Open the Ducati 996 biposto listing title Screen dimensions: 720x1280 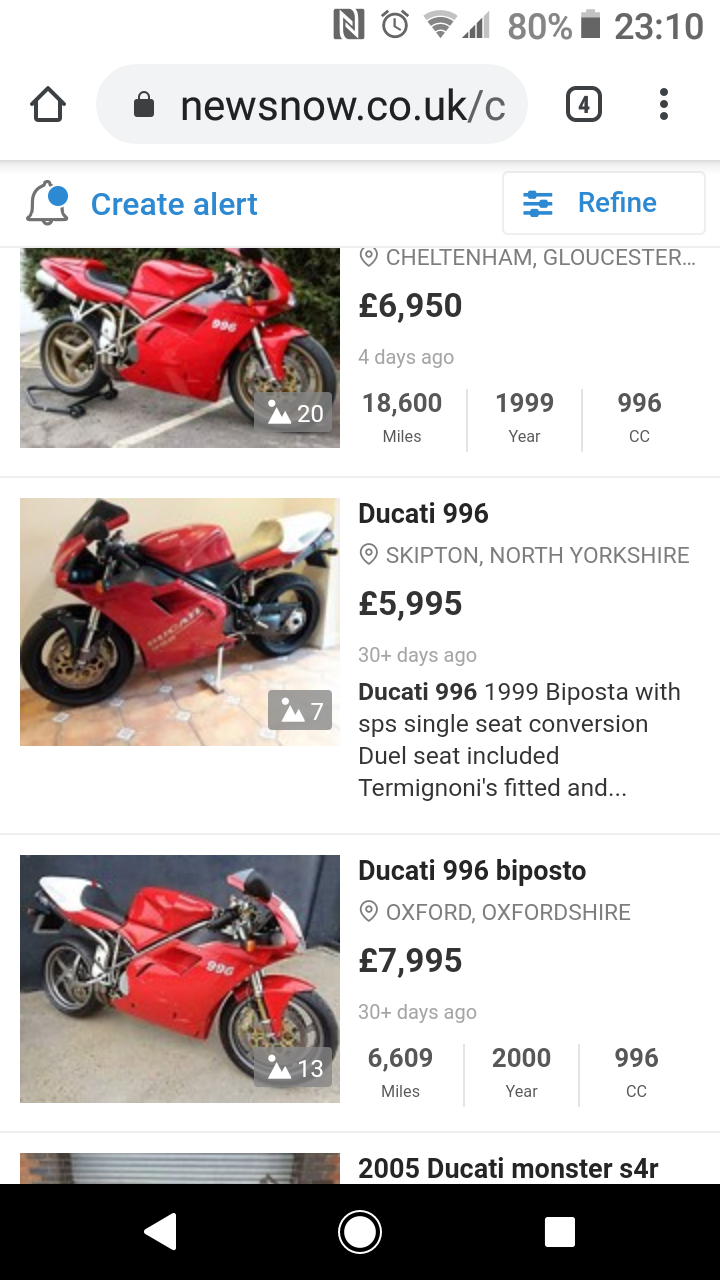tap(472, 870)
